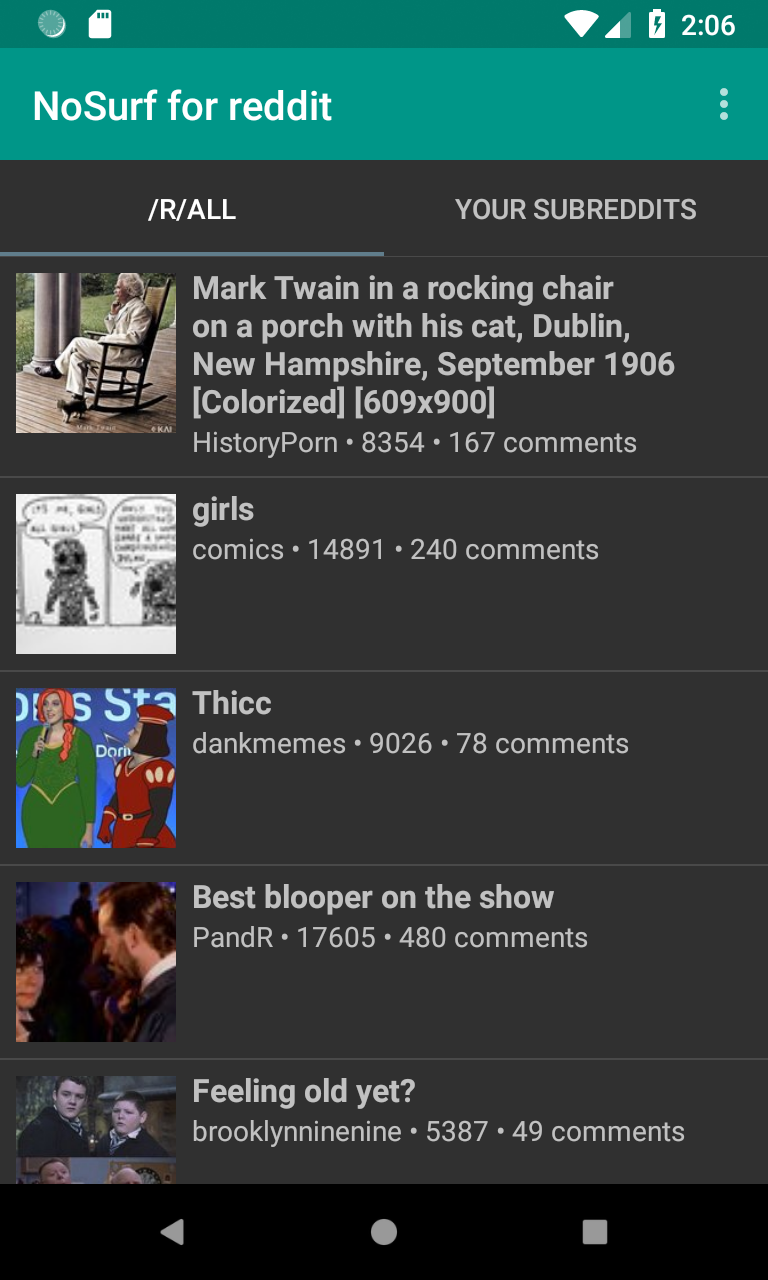This screenshot has width=768, height=1280.
Task: Open the 'girls' comics post
Action: coord(384,574)
